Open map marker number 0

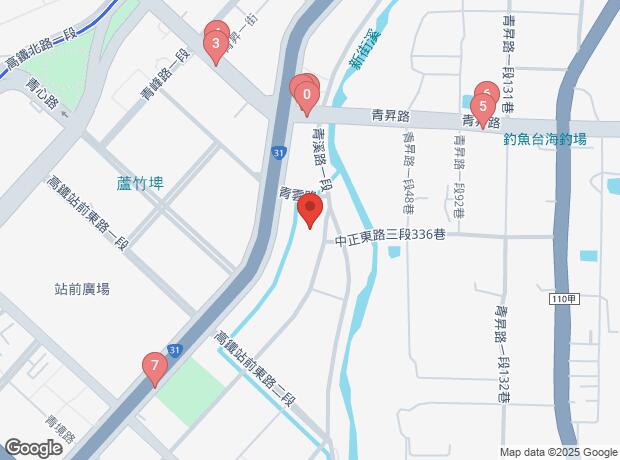[307, 97]
